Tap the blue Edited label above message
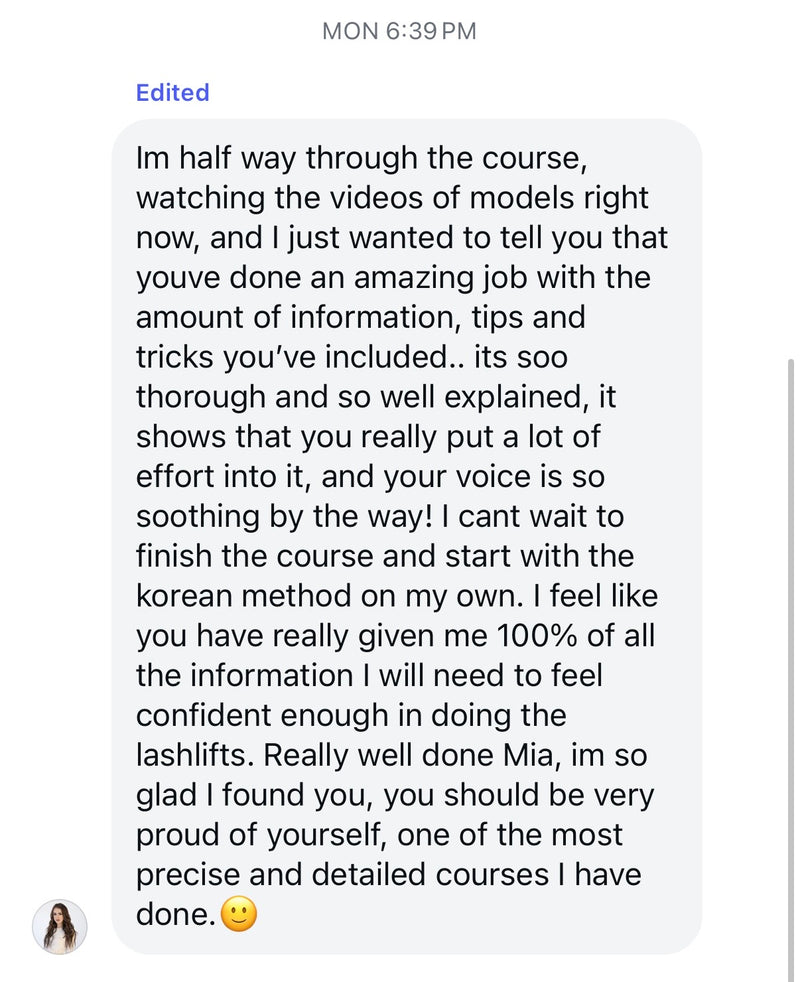This screenshot has height=982, width=800. [172, 92]
